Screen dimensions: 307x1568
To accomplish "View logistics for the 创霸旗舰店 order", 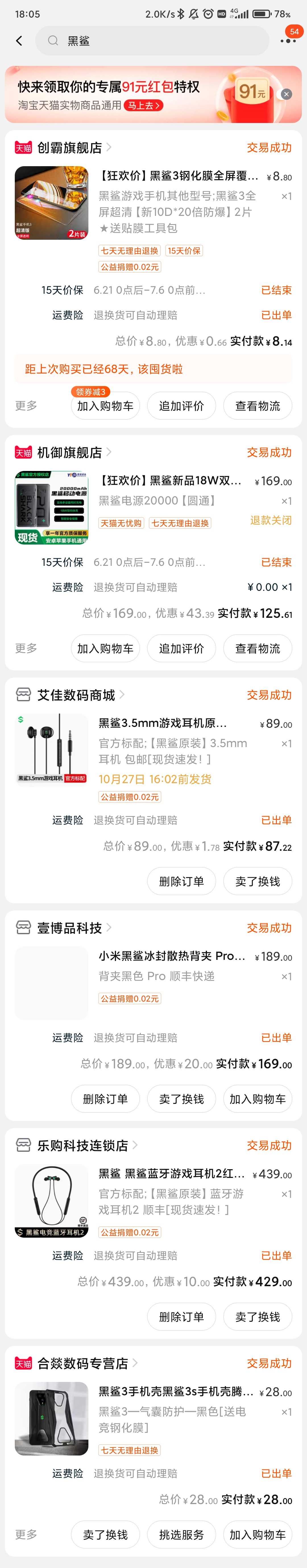I will [x=258, y=406].
